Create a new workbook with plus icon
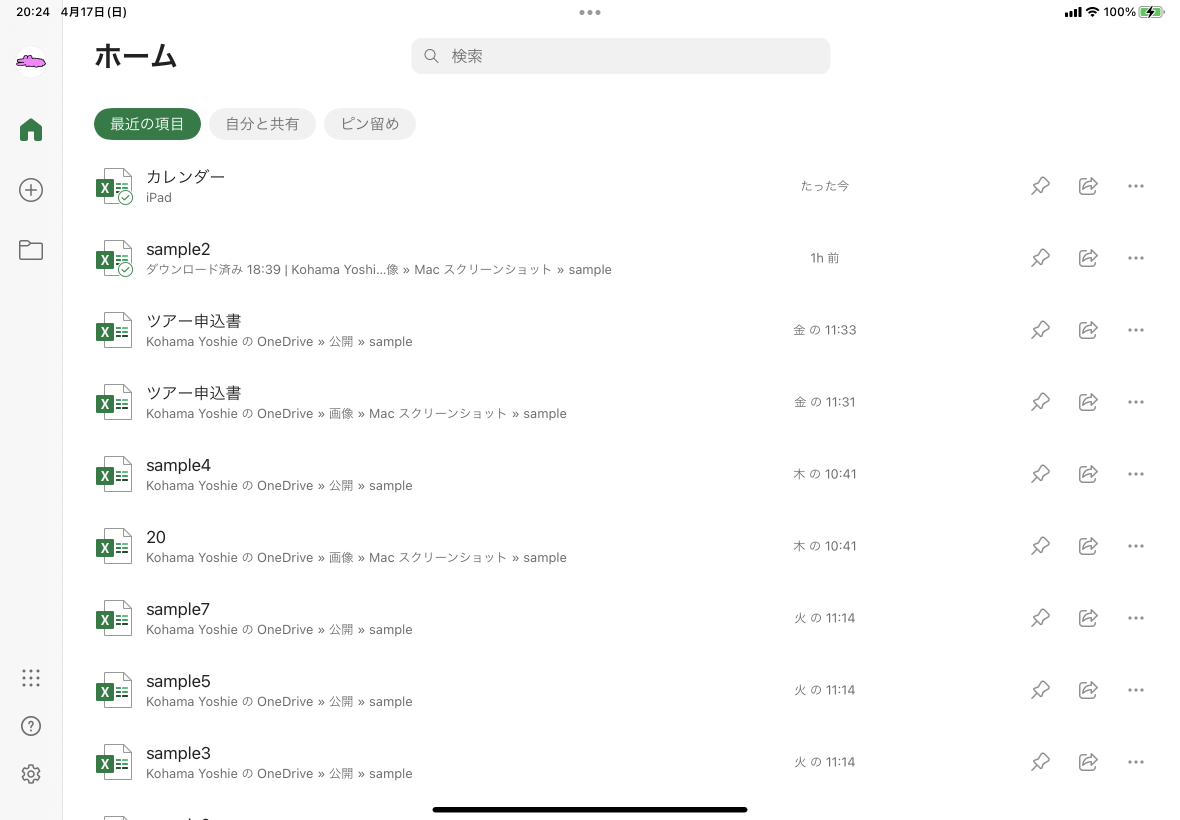This screenshot has height=820, width=1180. [x=31, y=190]
